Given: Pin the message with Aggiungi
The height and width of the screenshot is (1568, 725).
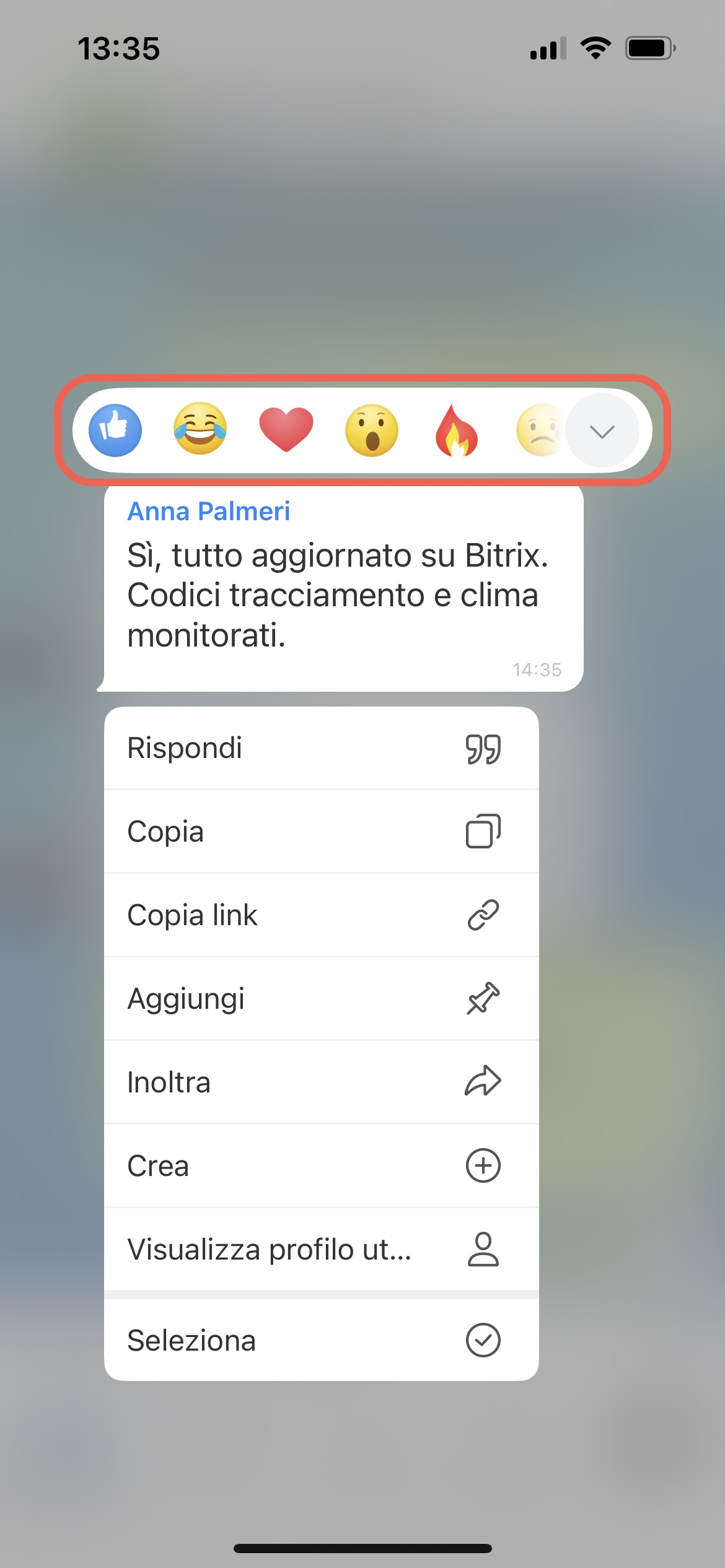Looking at the screenshot, I should tap(321, 999).
